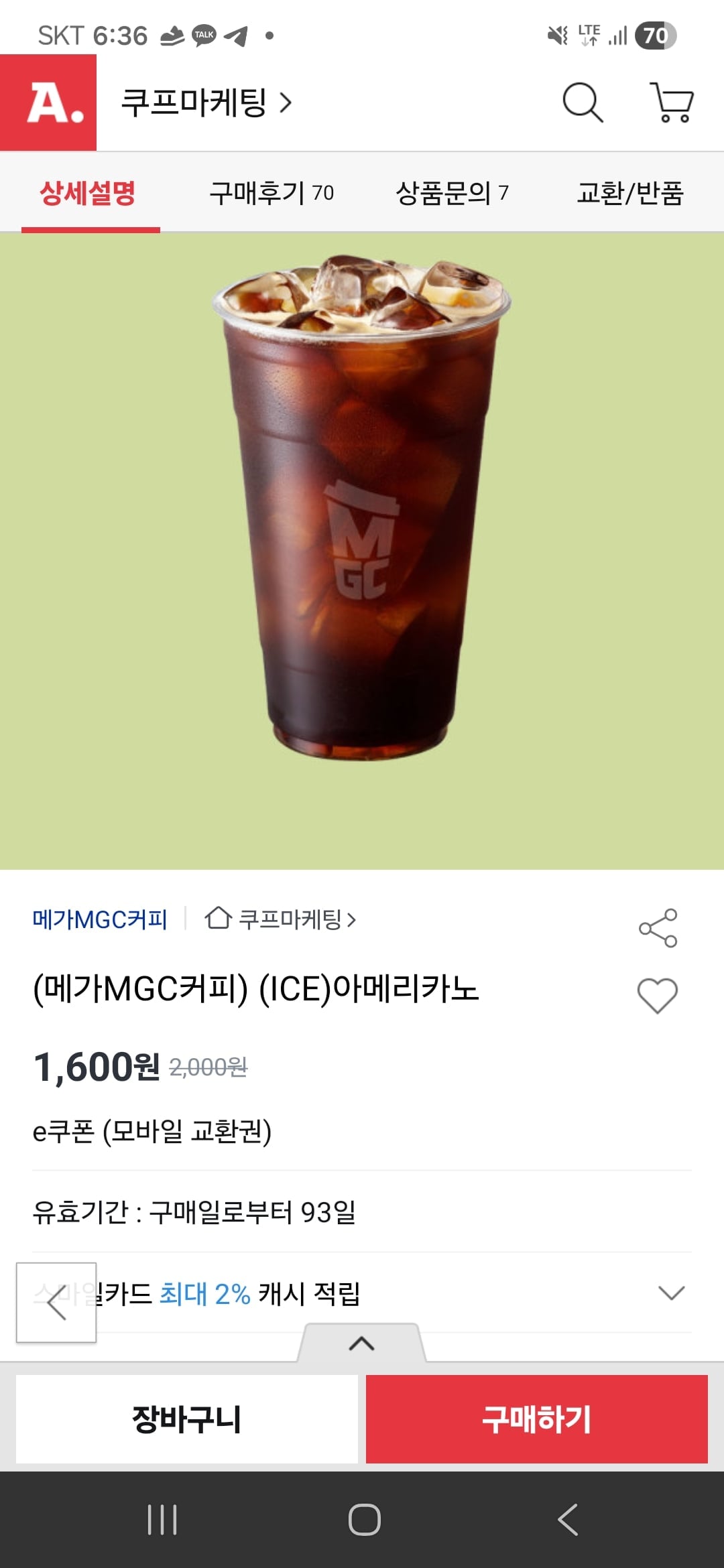Visit the 쿠프마케팅 seller home link
Image resolution: width=724 pixels, height=1568 pixels.
282,919
